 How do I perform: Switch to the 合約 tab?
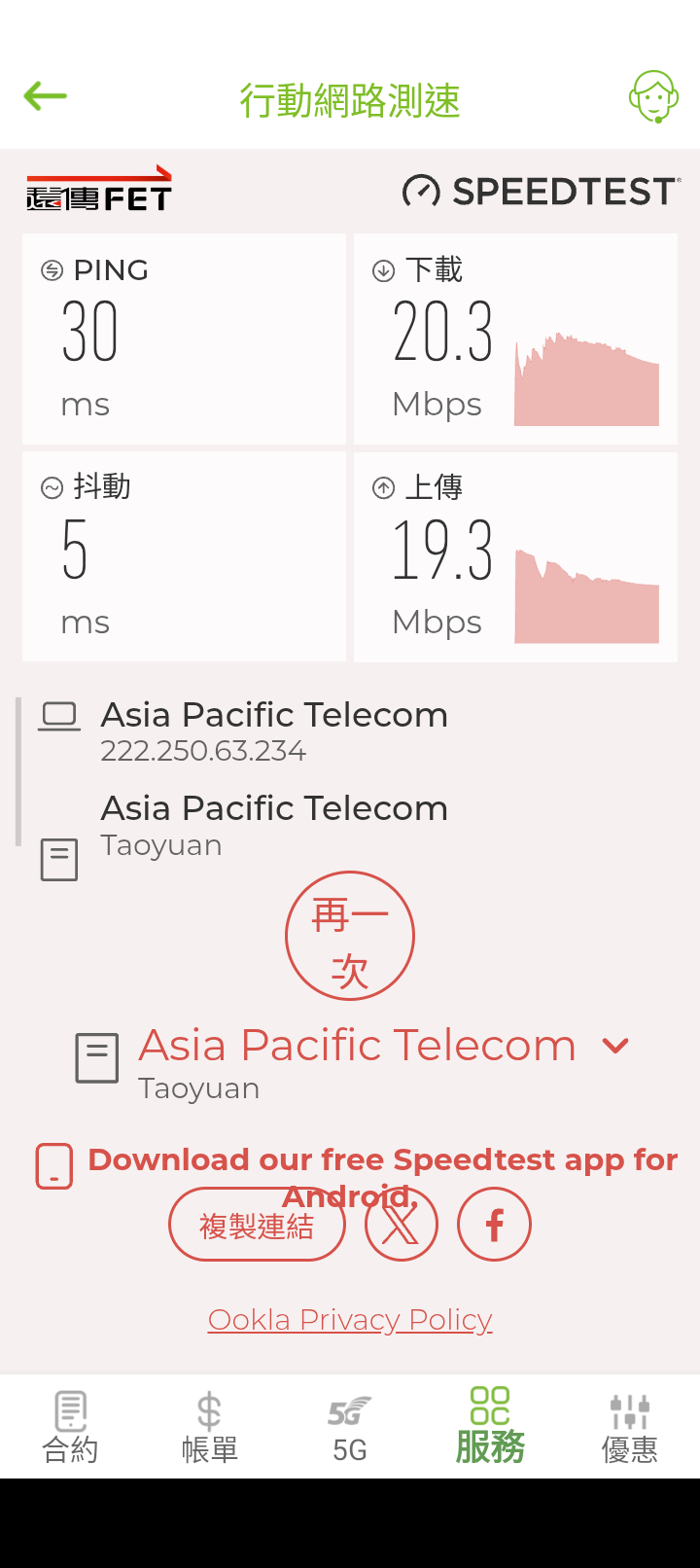70,1427
